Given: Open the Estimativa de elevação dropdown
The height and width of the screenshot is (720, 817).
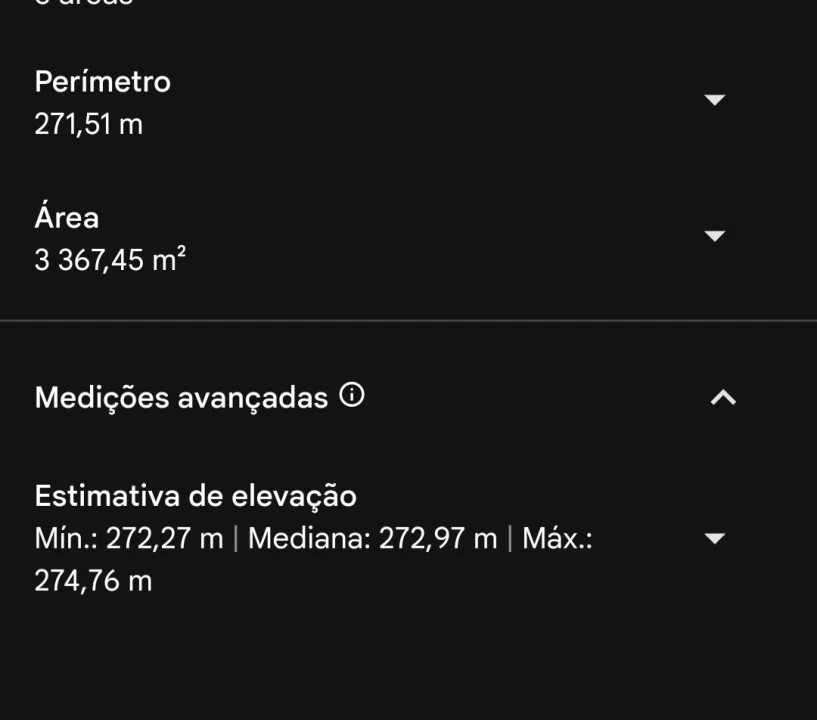Looking at the screenshot, I should click(714, 538).
